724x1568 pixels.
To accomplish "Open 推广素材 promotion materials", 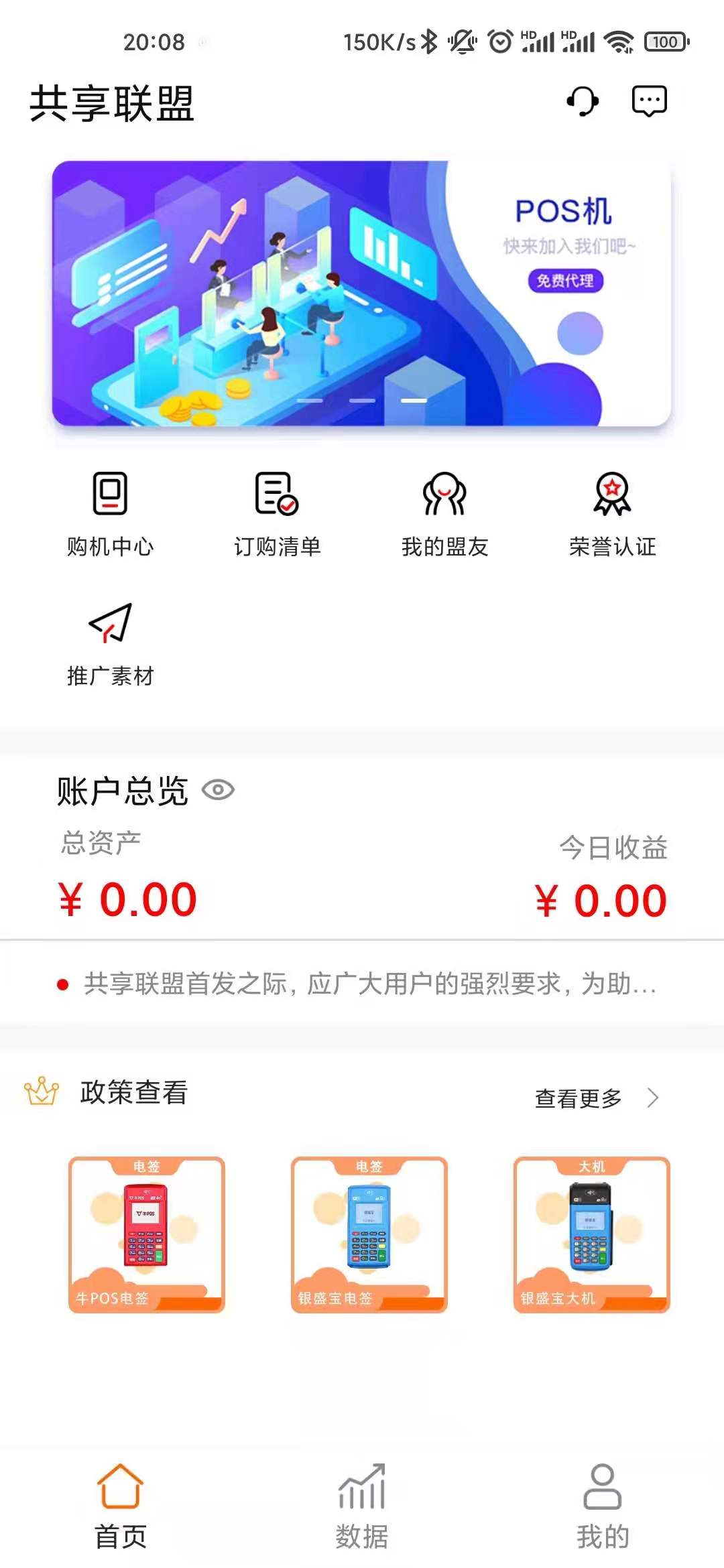I will [109, 643].
